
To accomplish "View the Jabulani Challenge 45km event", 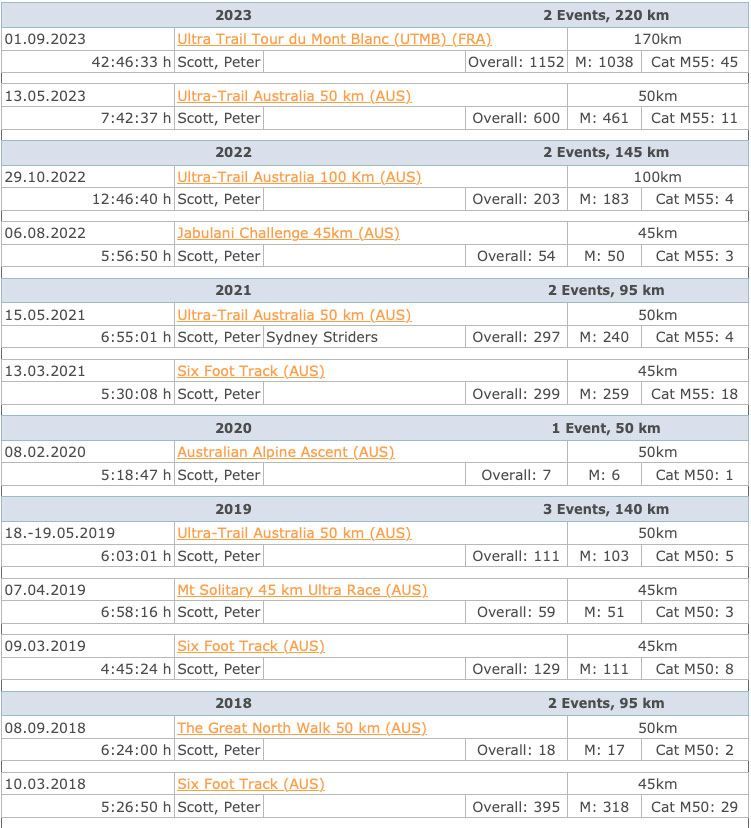I will pyautogui.click(x=288, y=233).
